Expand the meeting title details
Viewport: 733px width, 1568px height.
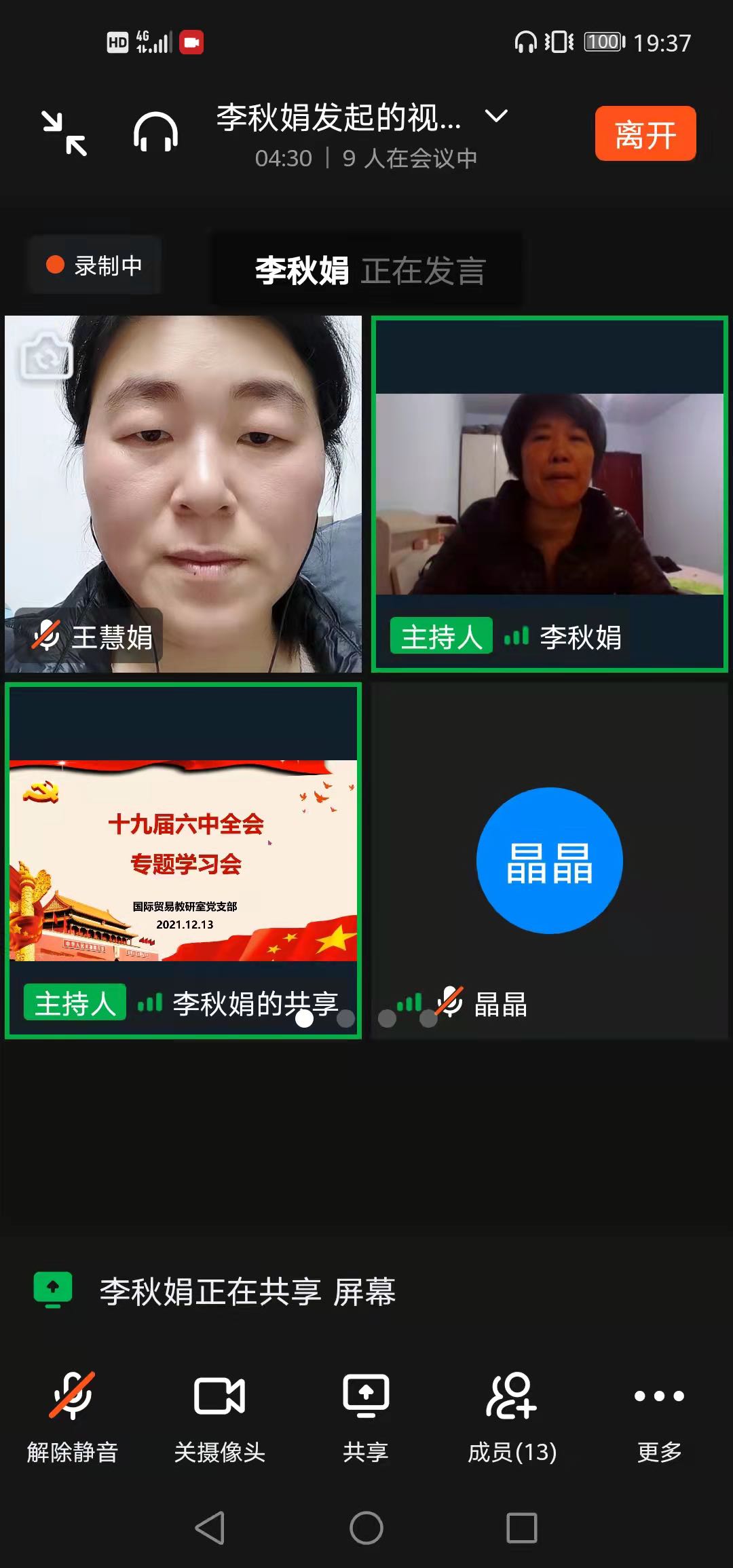tap(497, 117)
